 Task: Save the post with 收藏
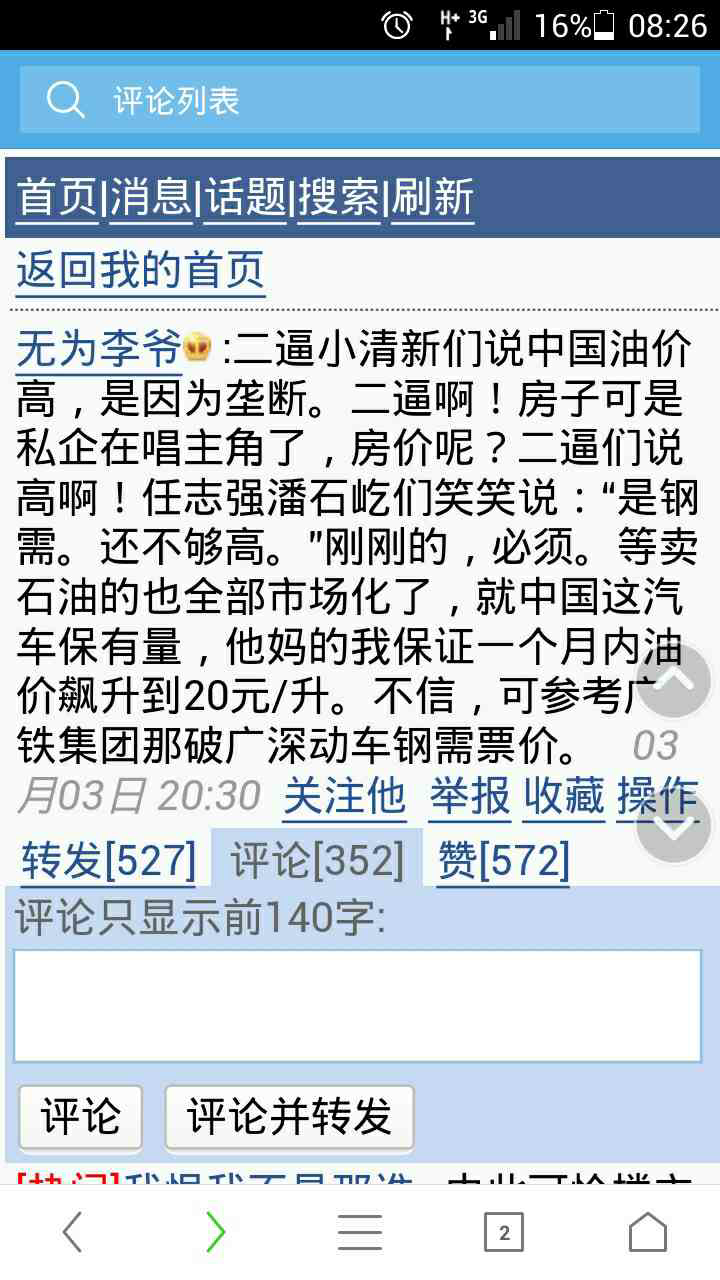click(565, 797)
